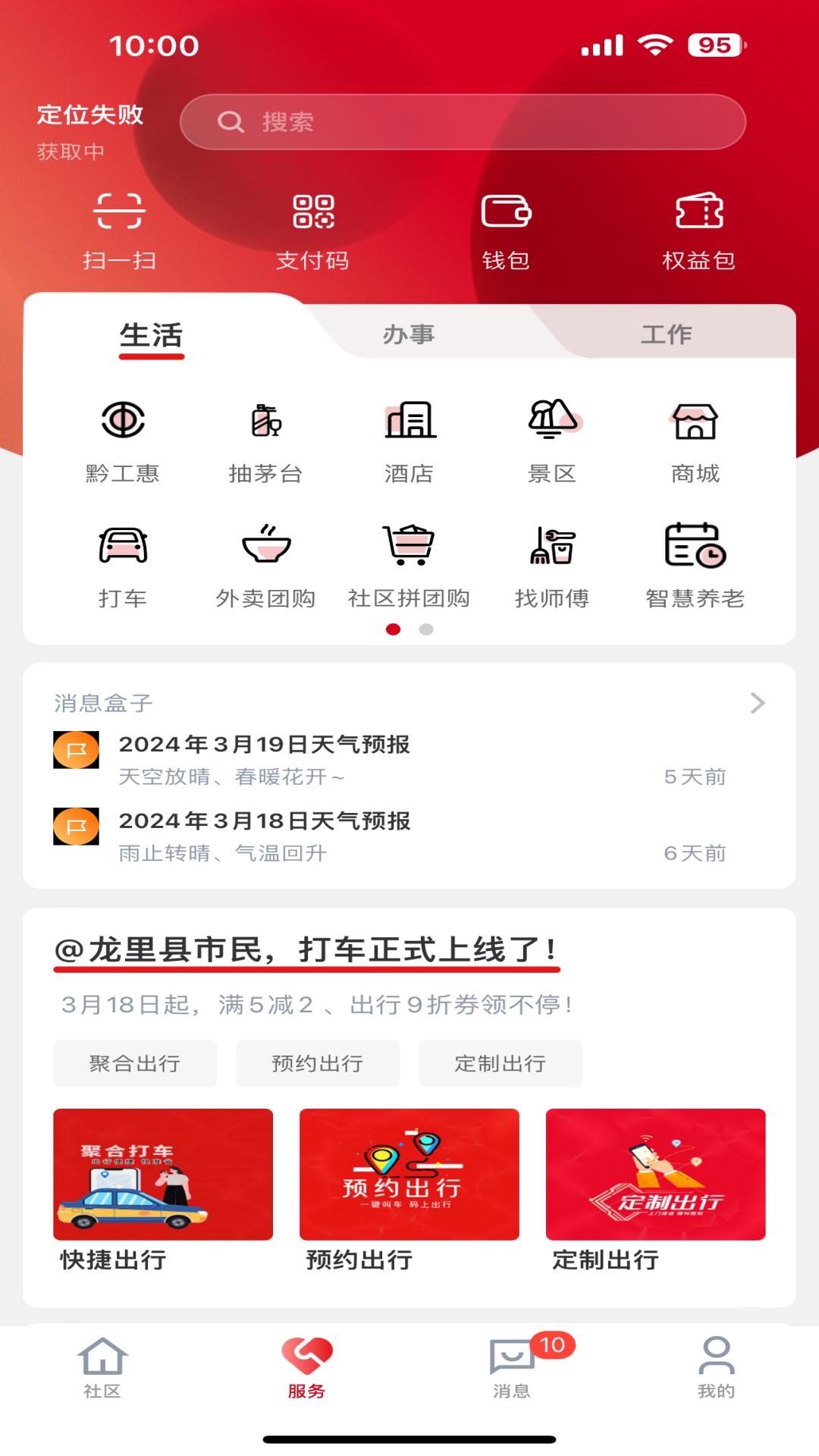
Task: Tap the 搜索 search box
Action: click(x=463, y=122)
